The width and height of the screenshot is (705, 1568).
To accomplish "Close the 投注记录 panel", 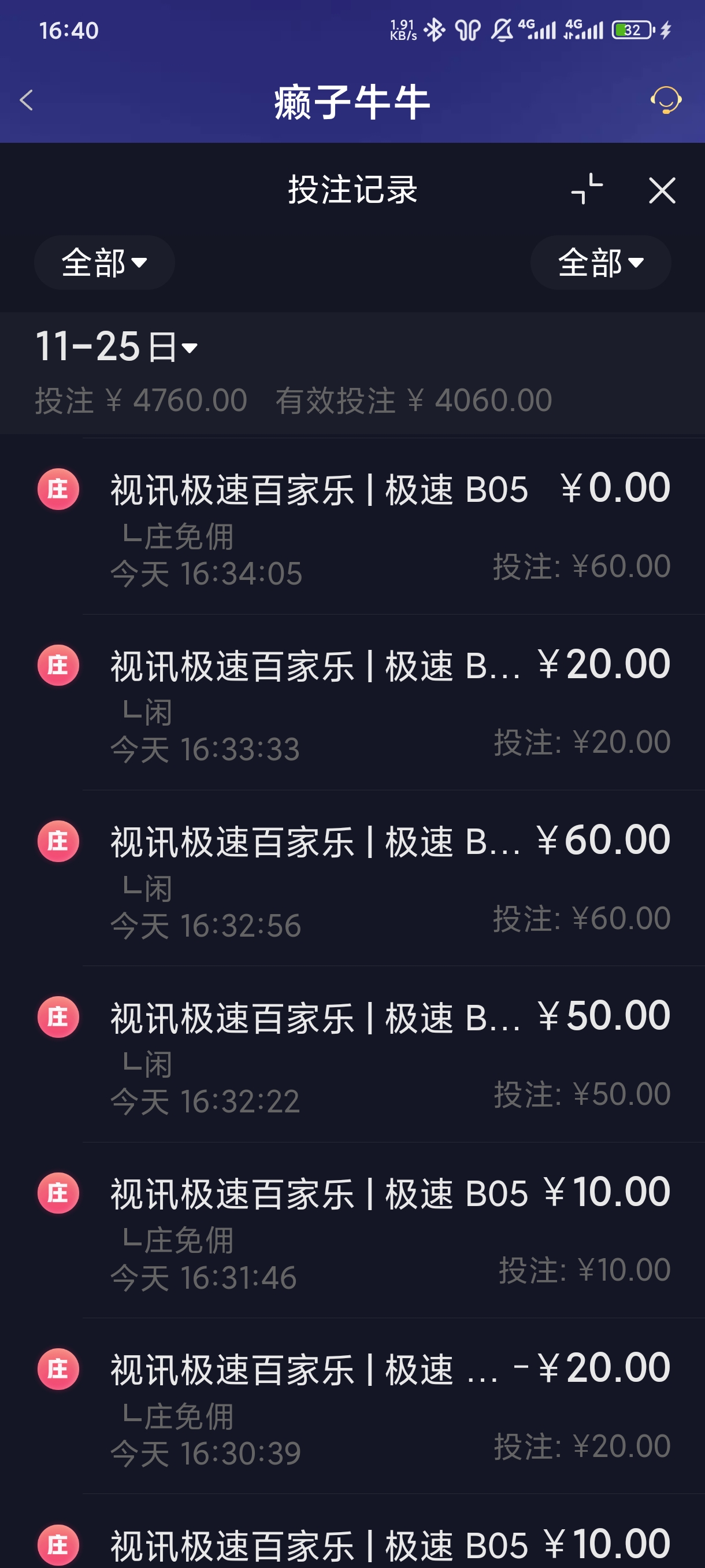I will coord(662,191).
